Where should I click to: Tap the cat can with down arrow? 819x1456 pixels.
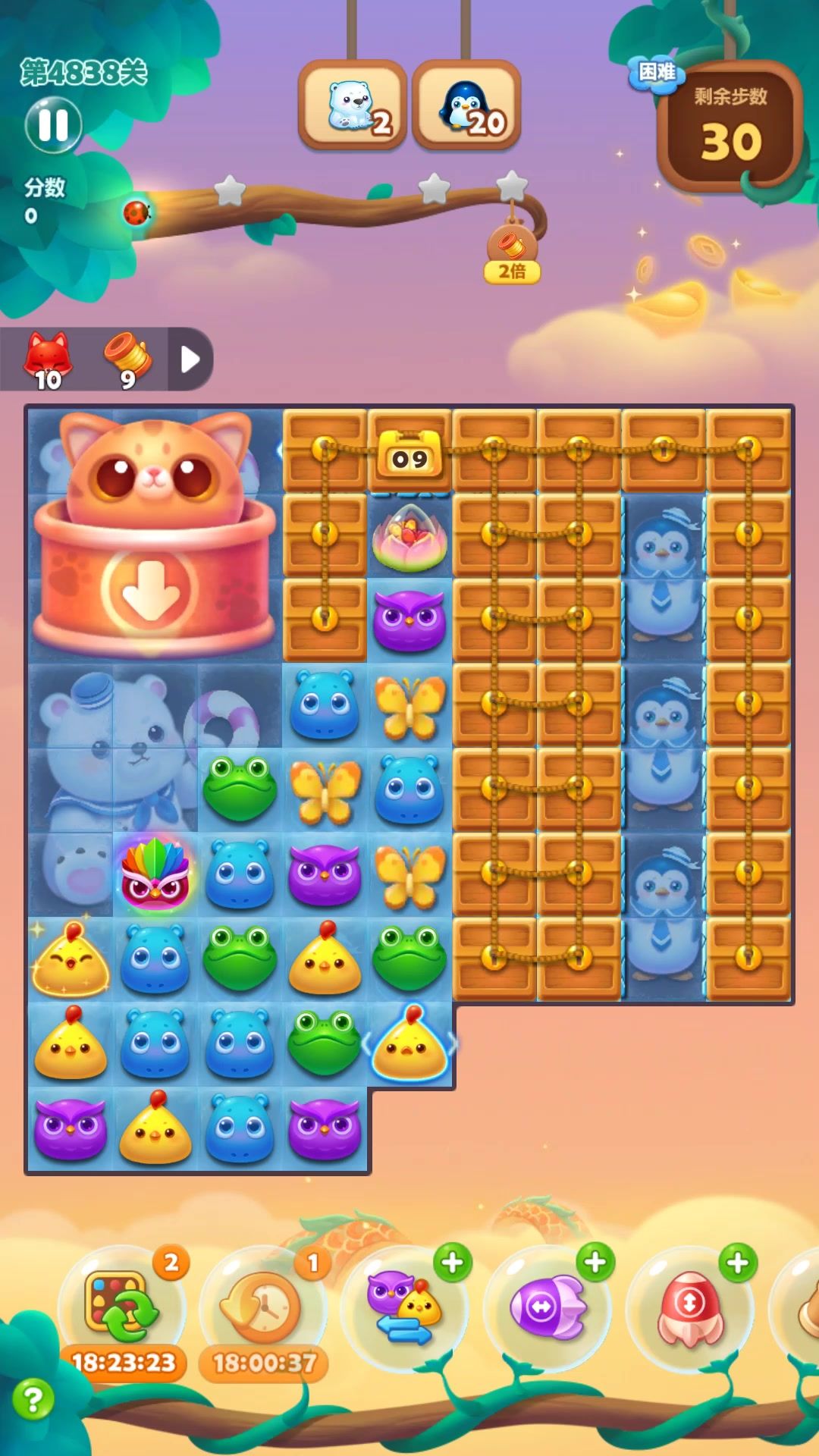click(x=155, y=535)
